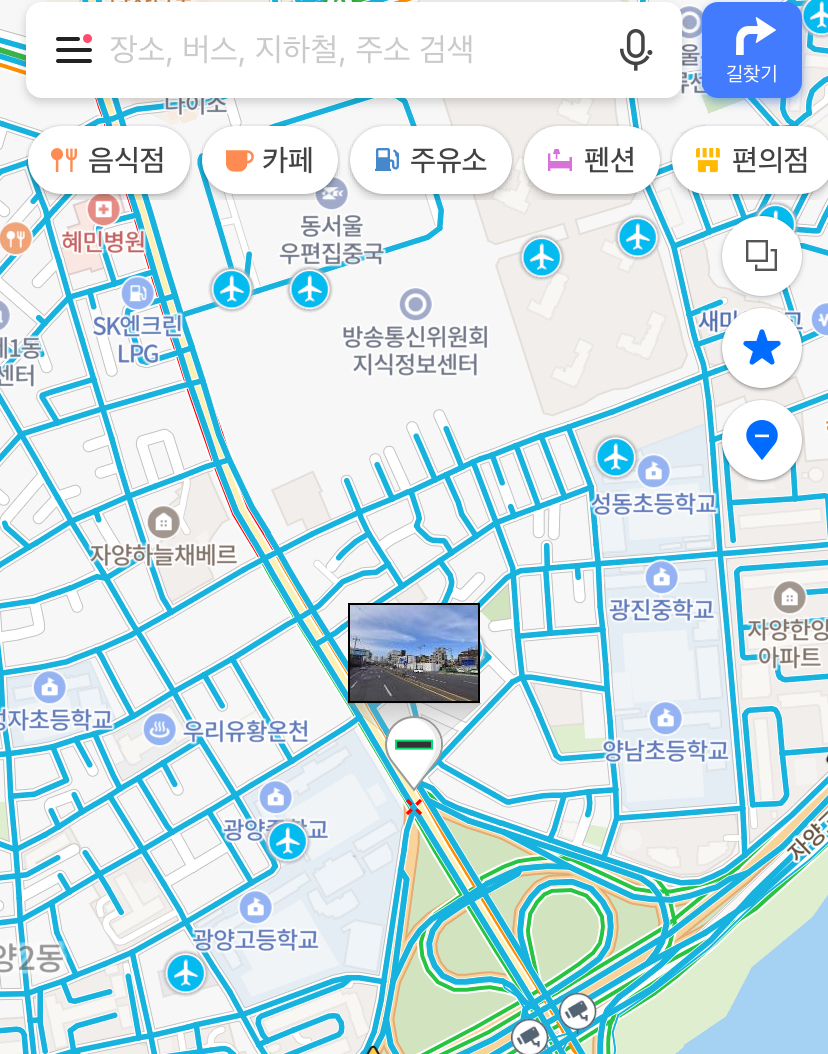Screen dimensions: 828x1054
Task: Select the airplane icon near 성동초등학교
Action: point(616,458)
